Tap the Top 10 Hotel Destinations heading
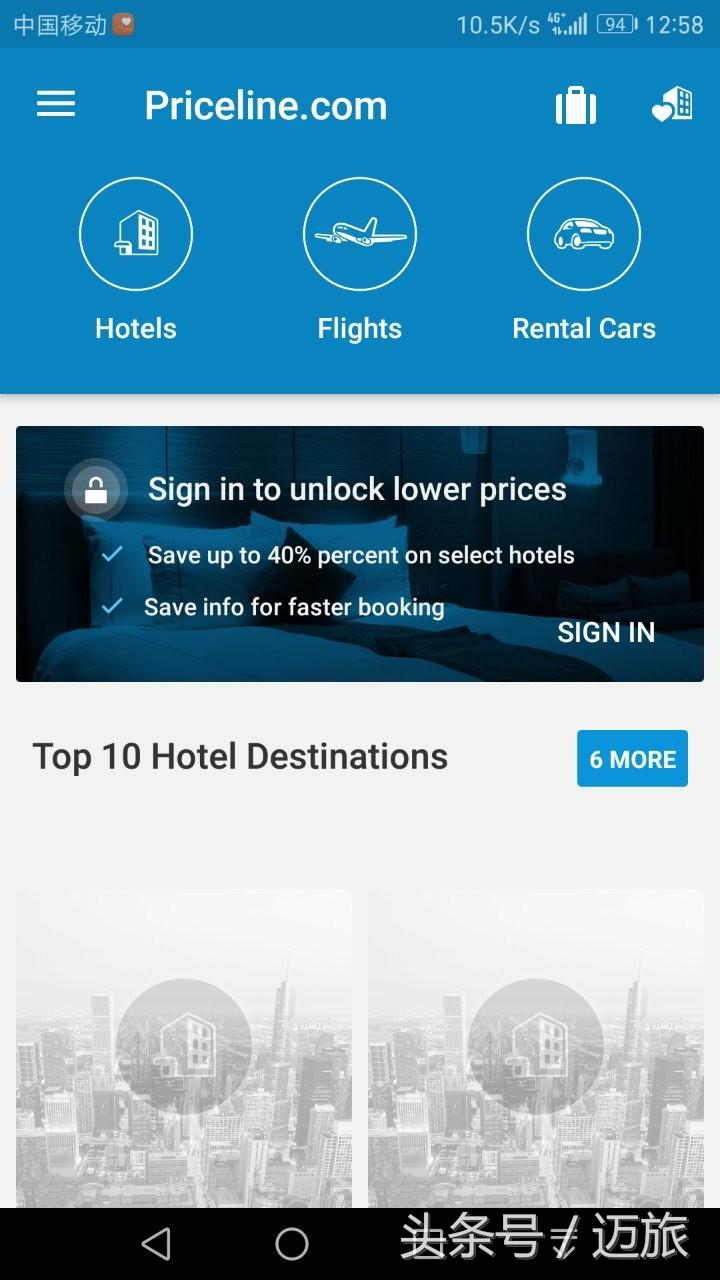The height and width of the screenshot is (1280, 720). click(x=240, y=757)
